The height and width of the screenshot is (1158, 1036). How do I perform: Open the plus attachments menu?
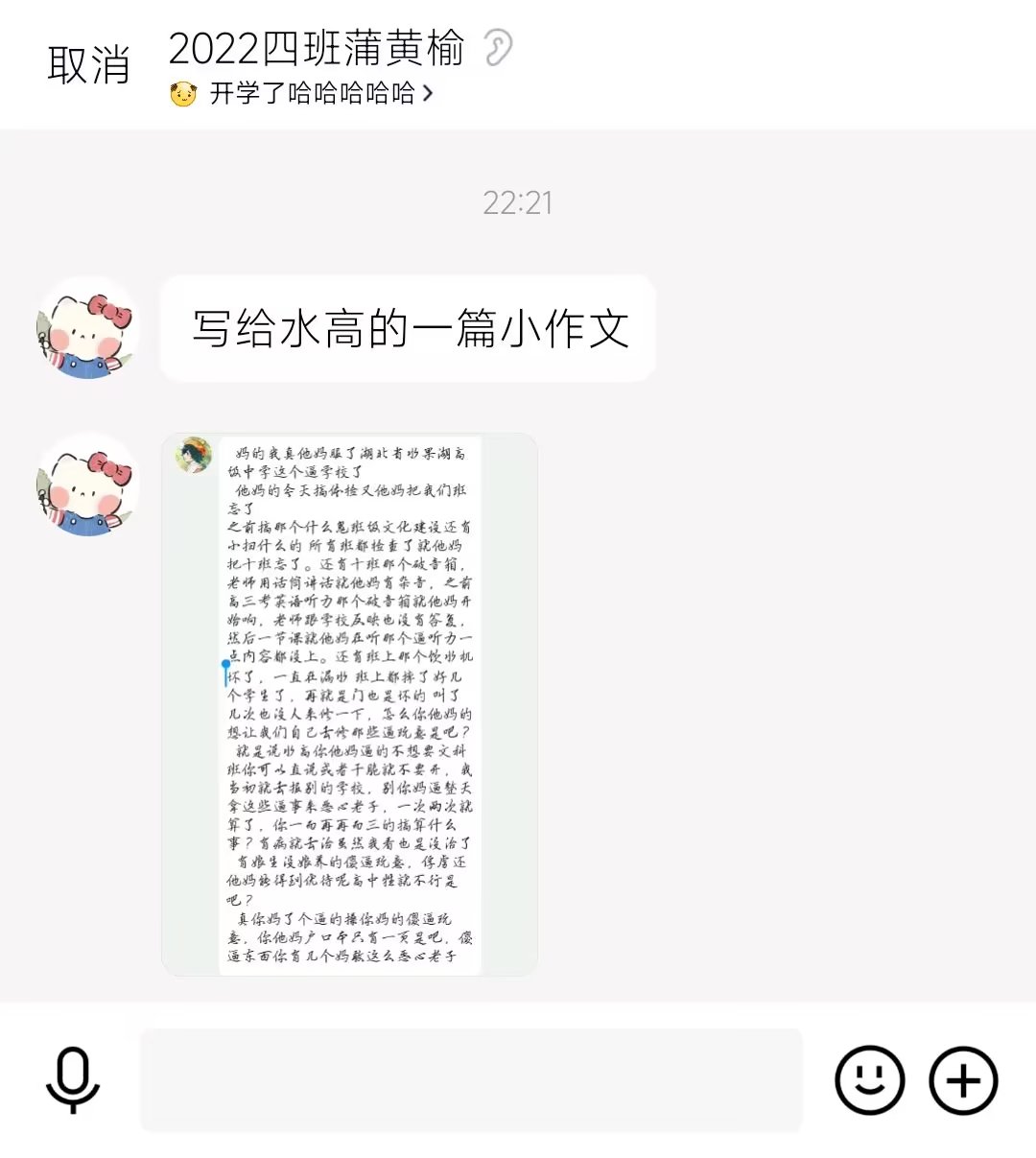point(963,1080)
